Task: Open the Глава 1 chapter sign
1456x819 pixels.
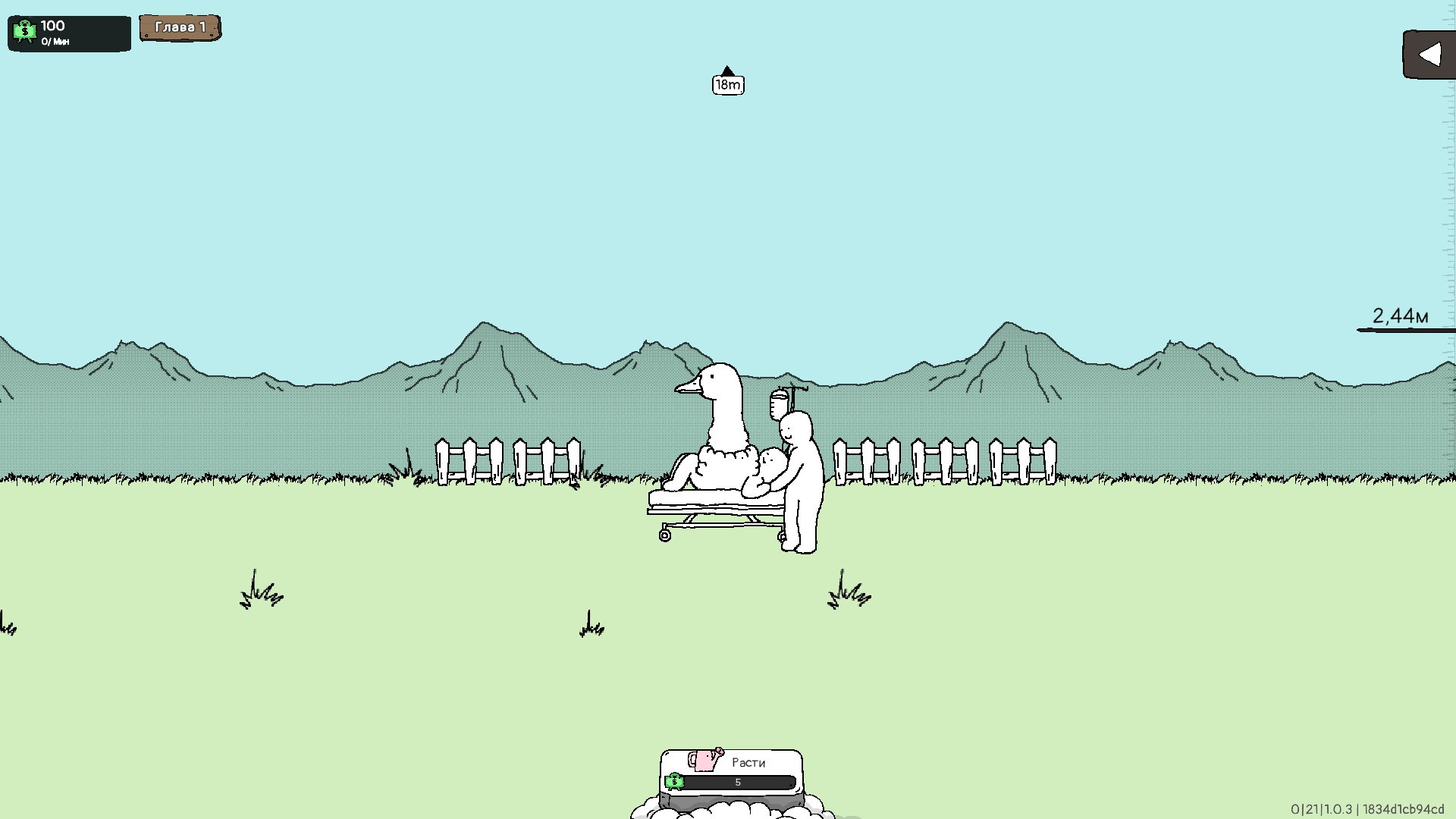Action: coord(180,27)
